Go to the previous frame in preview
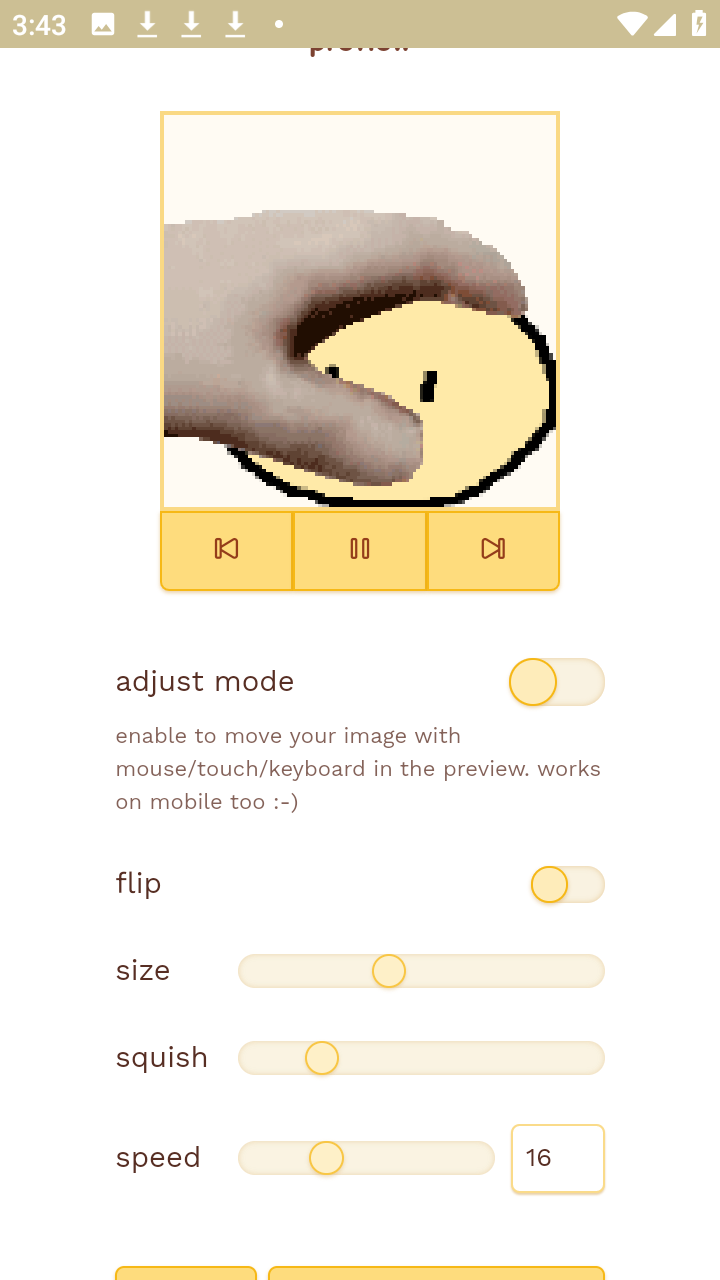This screenshot has width=720, height=1280. [x=227, y=549]
